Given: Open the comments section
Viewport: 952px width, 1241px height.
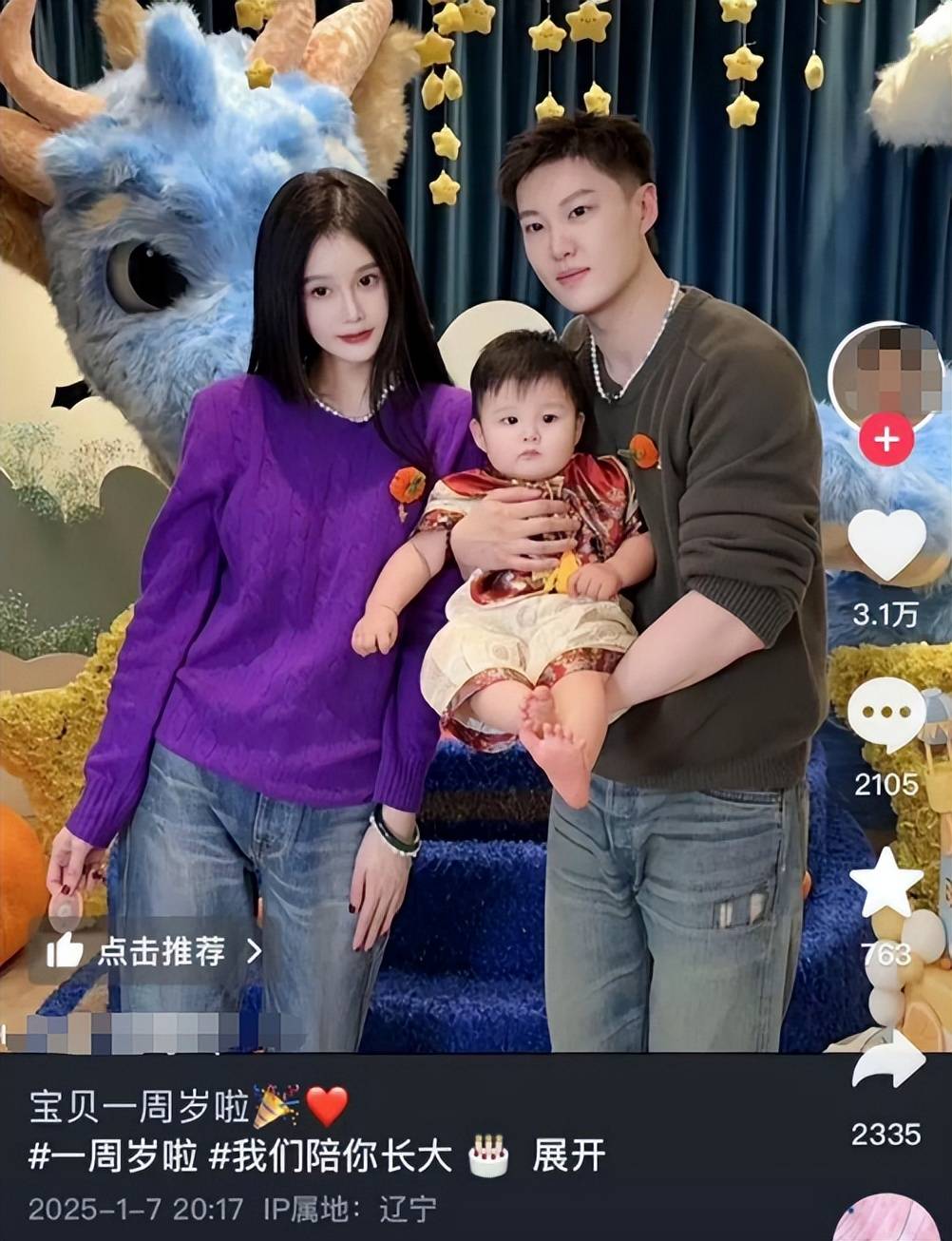Looking at the screenshot, I should click(x=885, y=715).
